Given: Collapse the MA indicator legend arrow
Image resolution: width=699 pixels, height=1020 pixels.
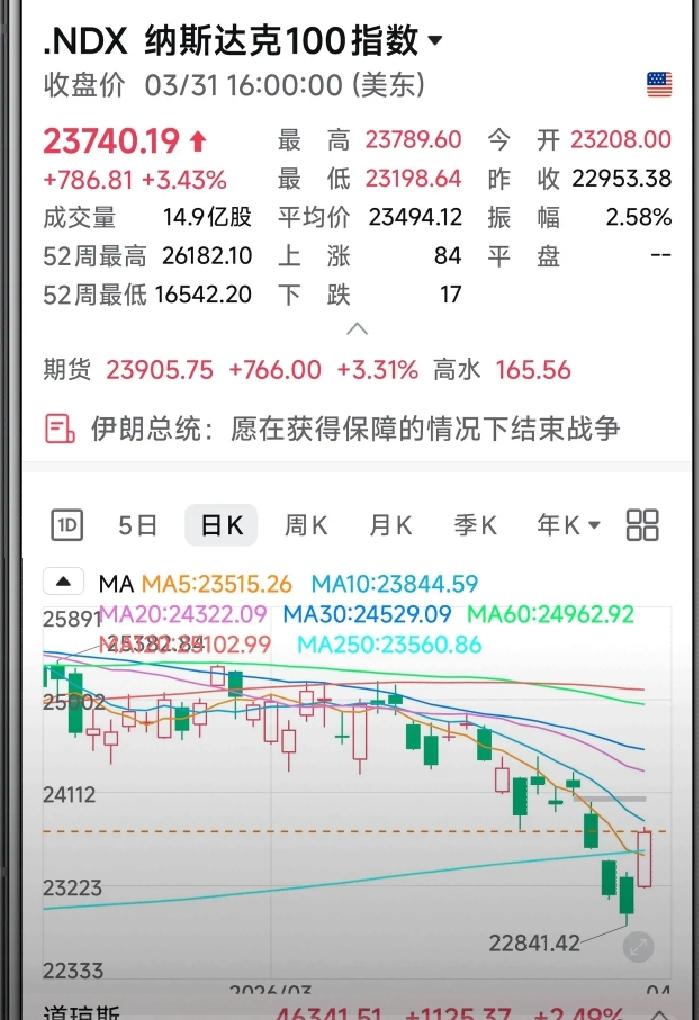Looking at the screenshot, I should click(63, 582).
